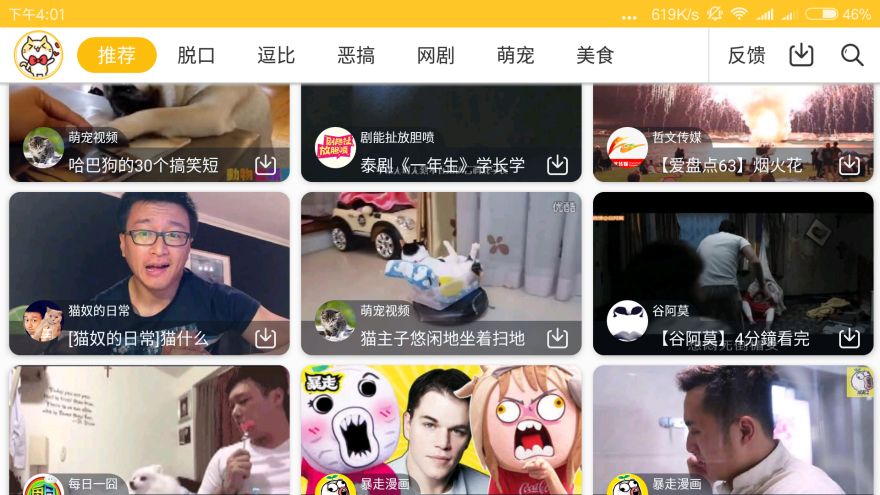Go to the 恶搞 tab
The image size is (880, 495).
click(356, 55)
